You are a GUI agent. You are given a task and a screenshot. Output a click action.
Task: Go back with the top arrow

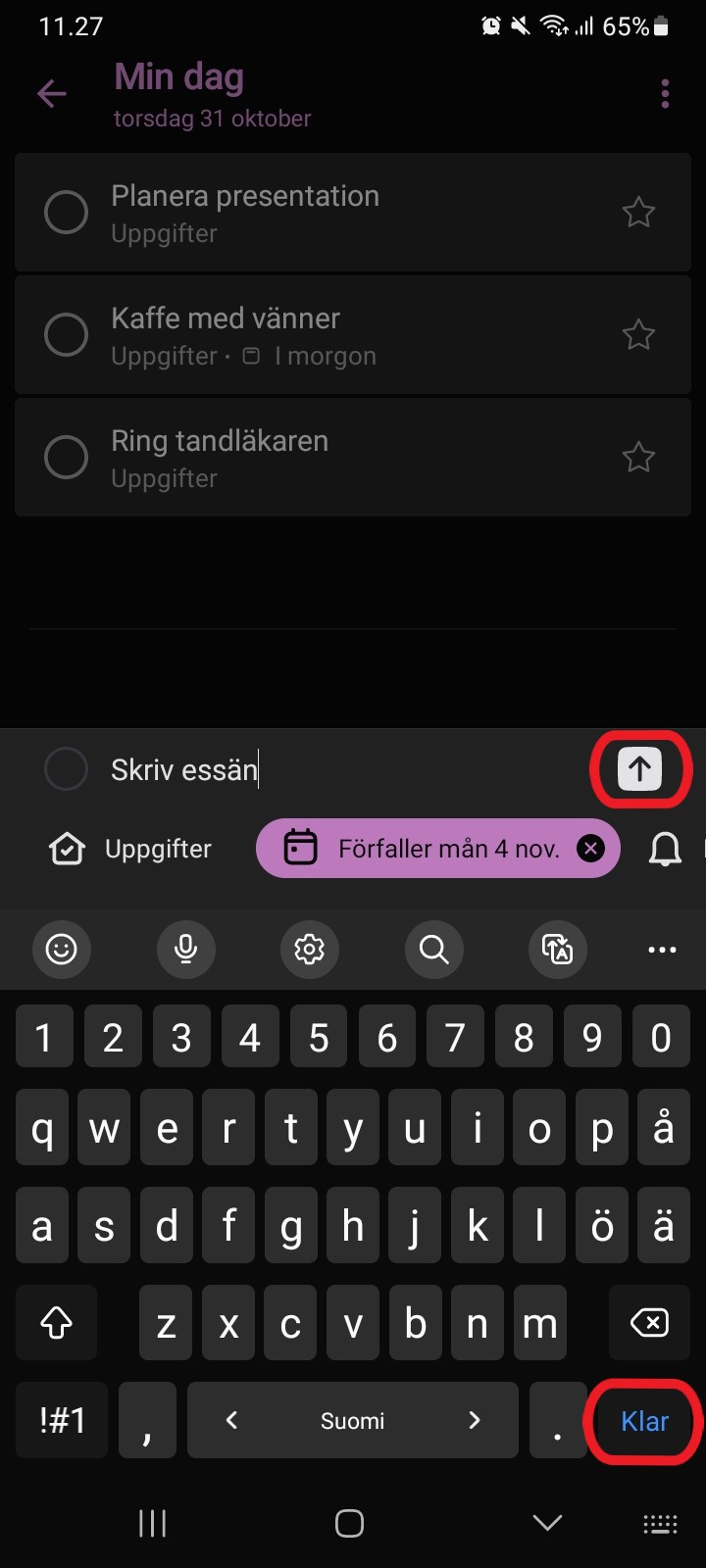point(52,94)
